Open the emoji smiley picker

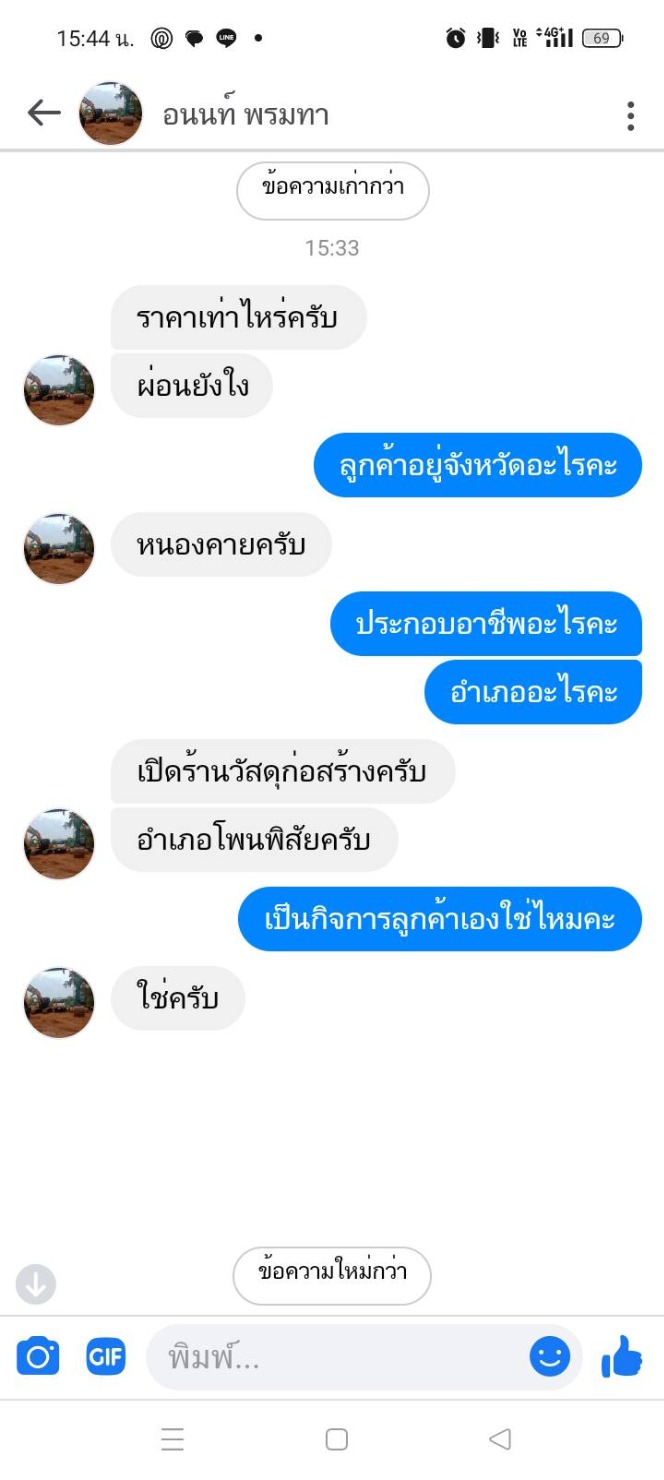(x=550, y=1357)
